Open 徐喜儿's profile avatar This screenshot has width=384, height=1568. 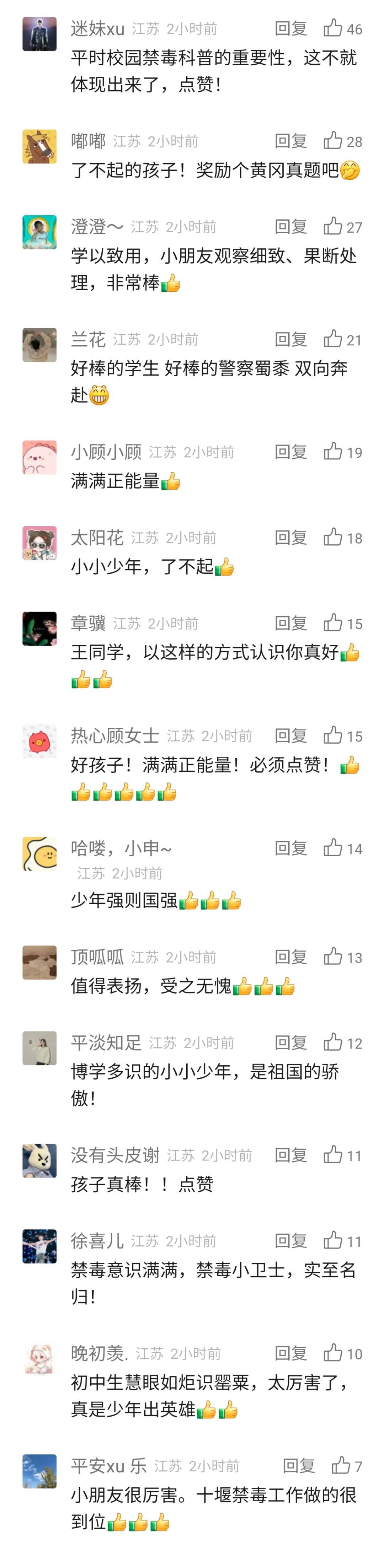pyautogui.click(x=39, y=1246)
